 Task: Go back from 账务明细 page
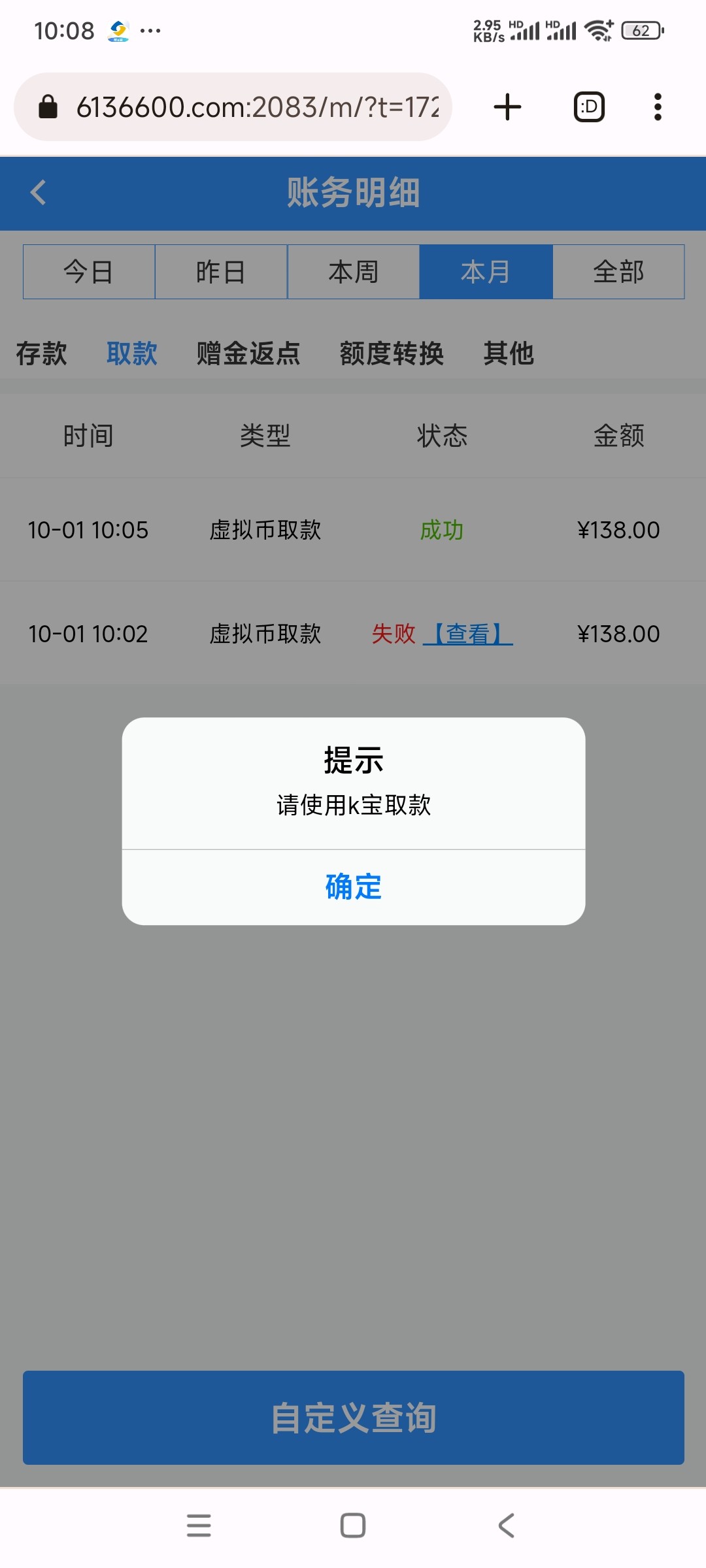(39, 193)
